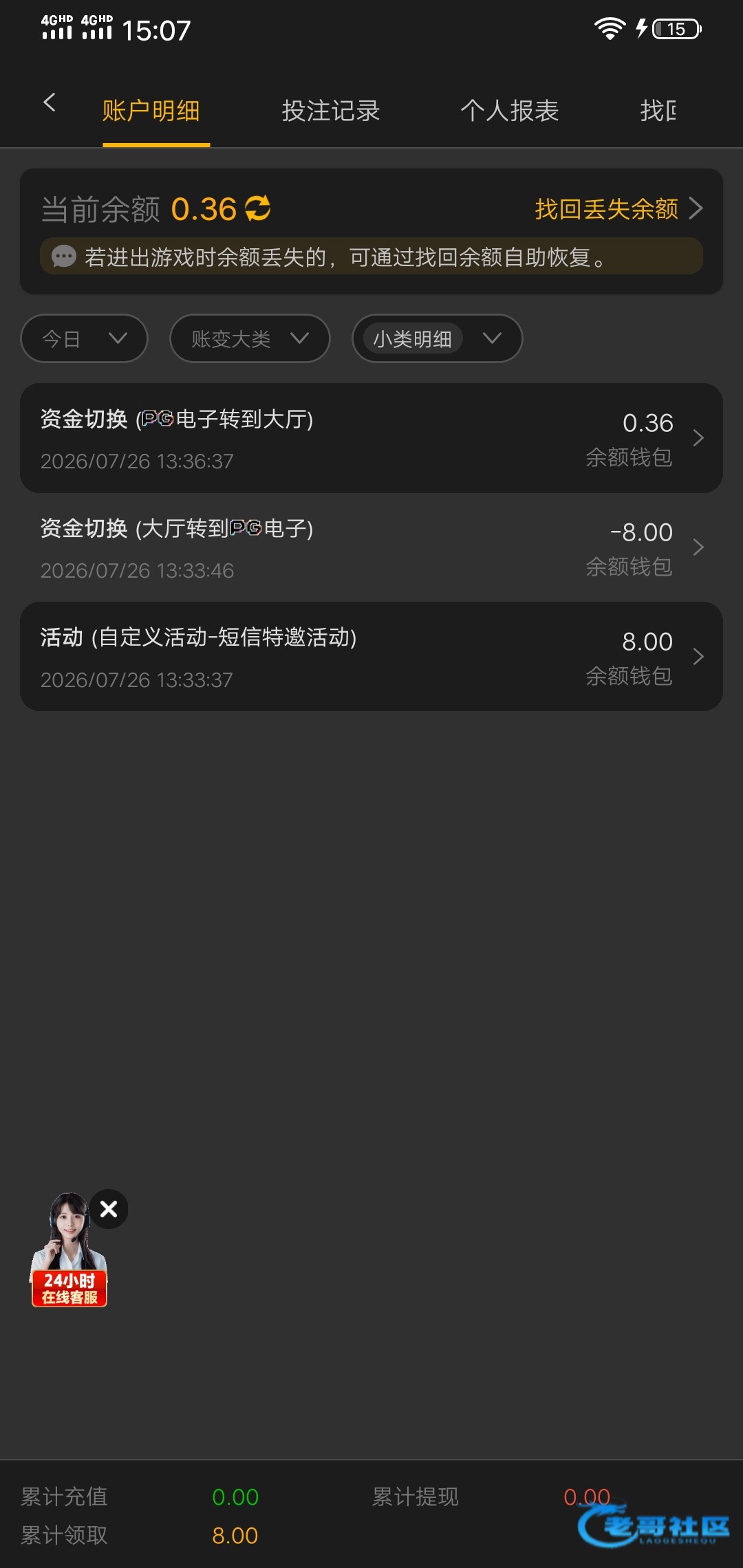Expand the 今日 date dropdown
Viewport: 743px width, 1568px height.
[85, 338]
